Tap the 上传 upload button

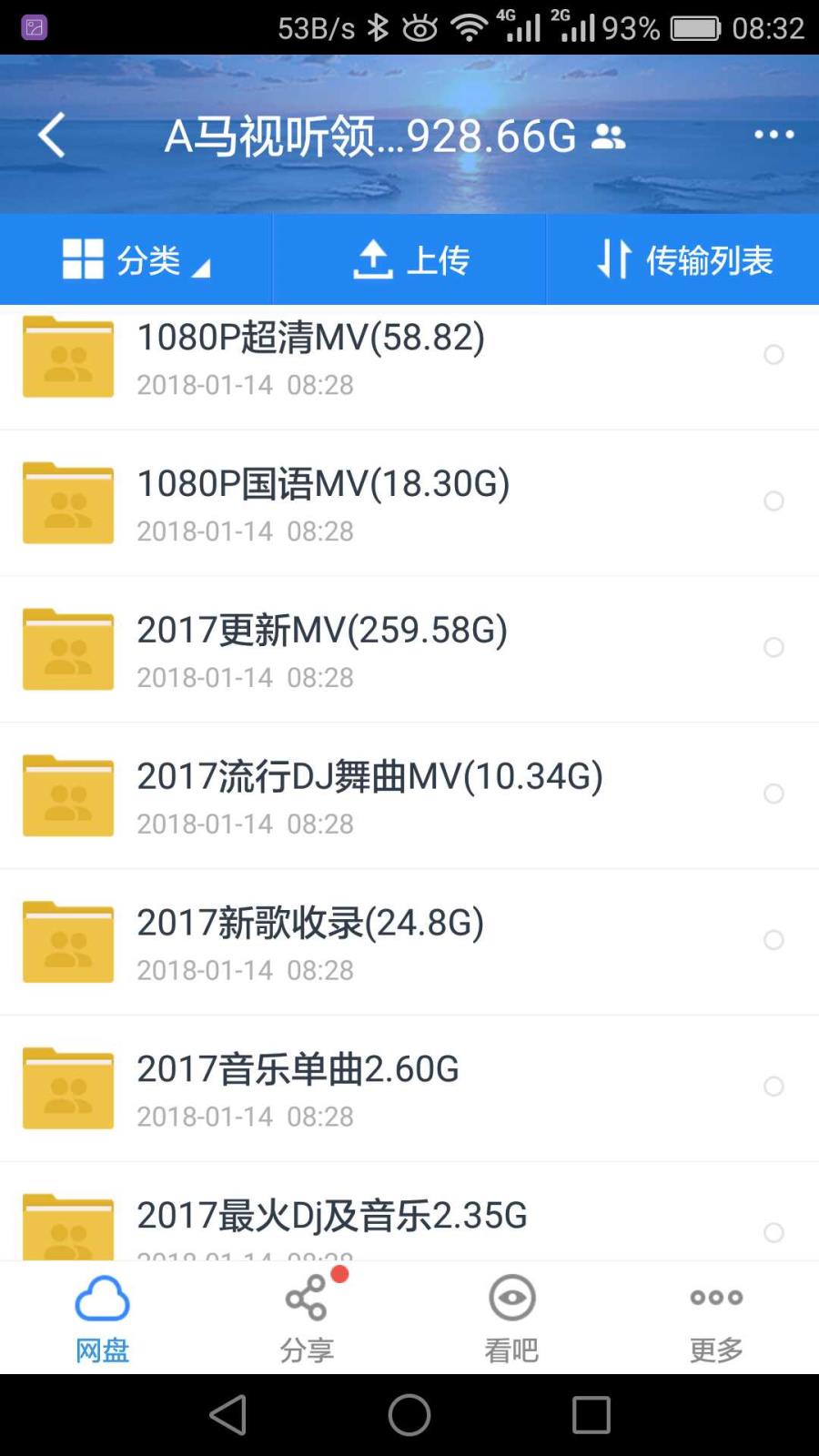coord(409,259)
